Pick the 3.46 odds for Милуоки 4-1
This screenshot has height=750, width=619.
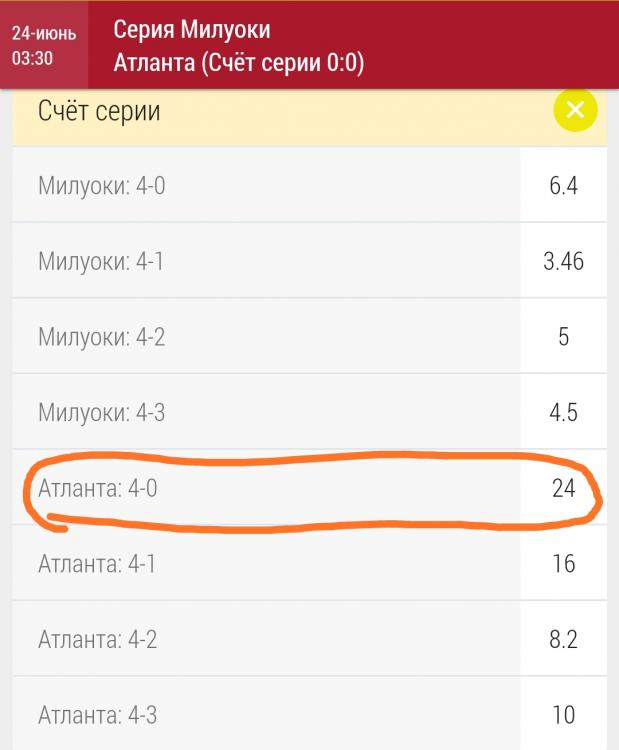pos(563,262)
